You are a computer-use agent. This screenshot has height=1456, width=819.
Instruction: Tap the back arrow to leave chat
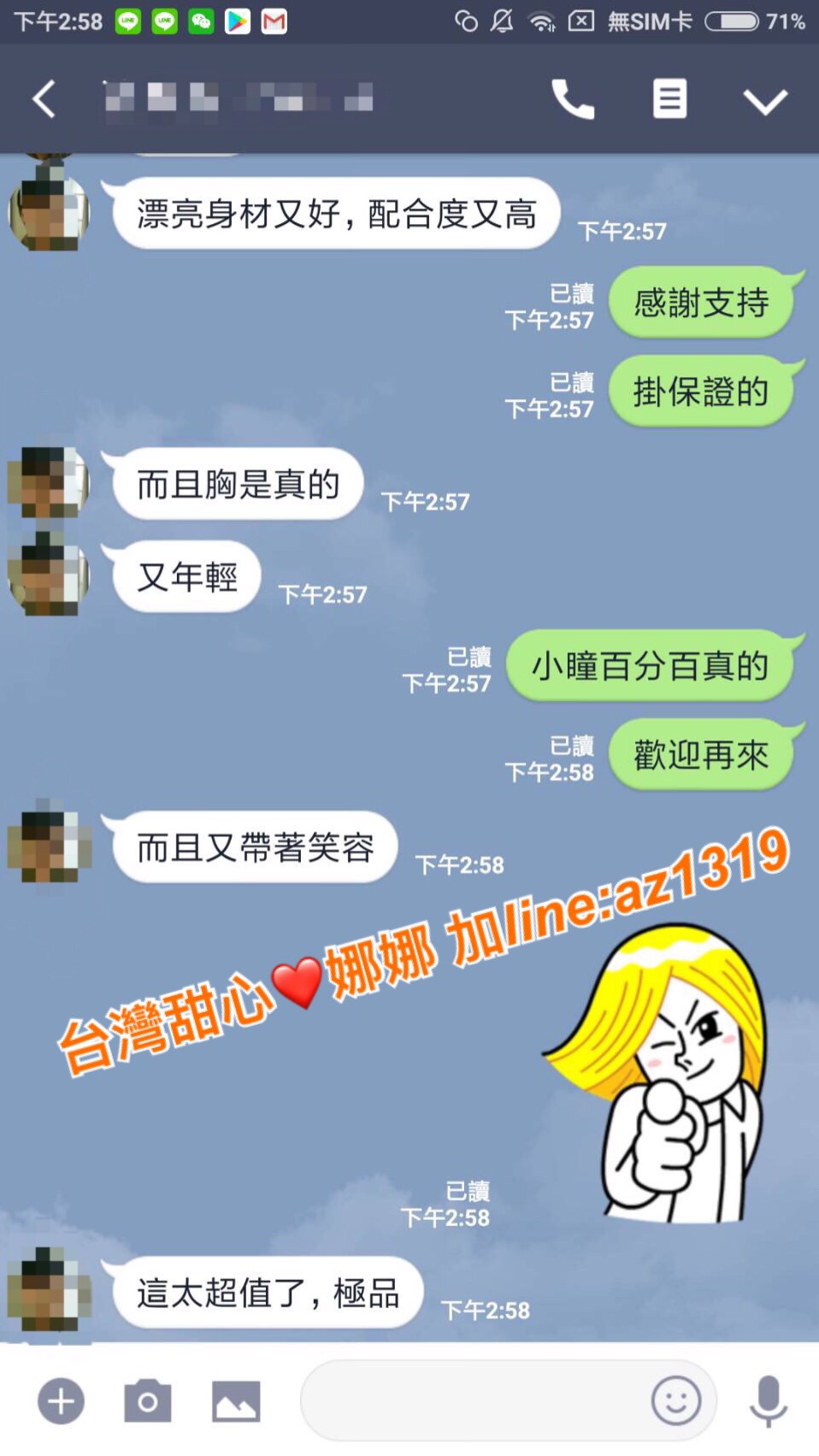[41, 98]
